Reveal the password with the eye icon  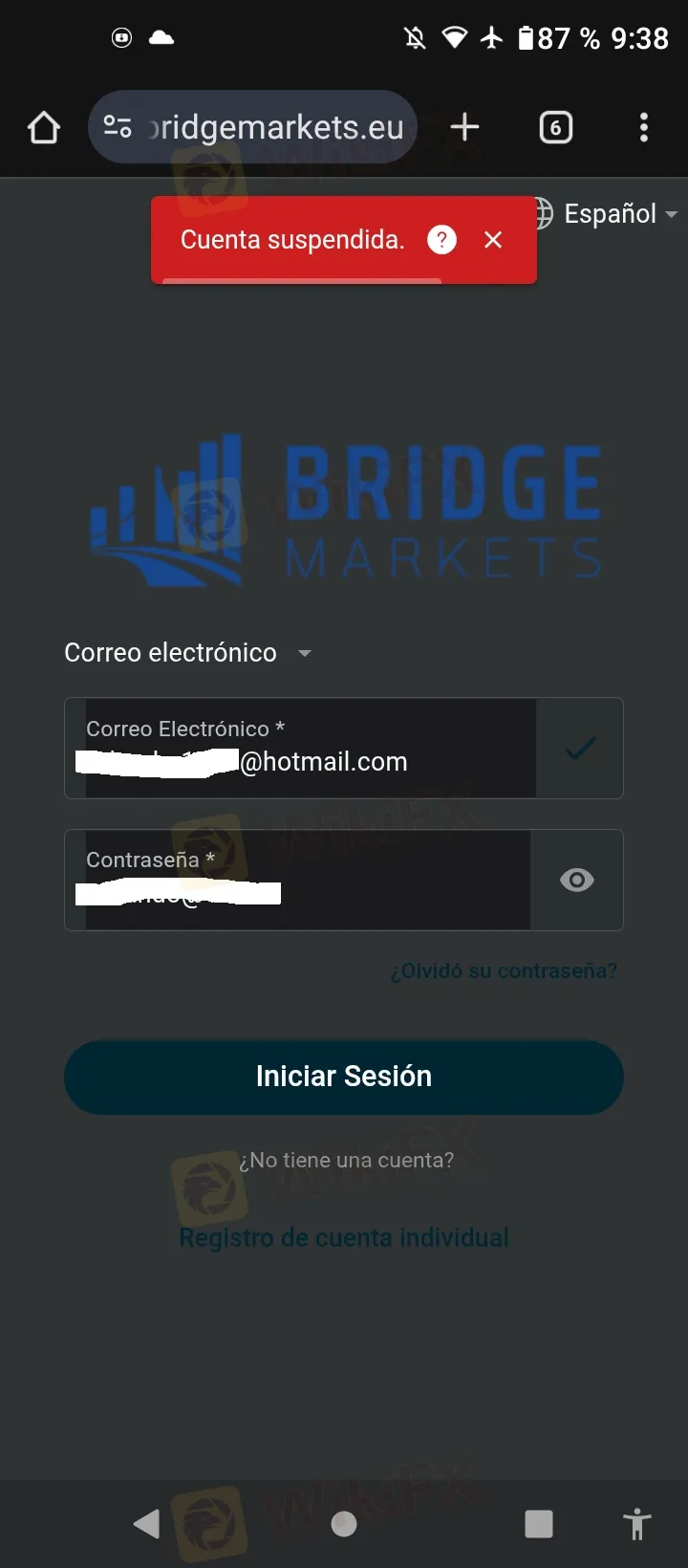577,880
